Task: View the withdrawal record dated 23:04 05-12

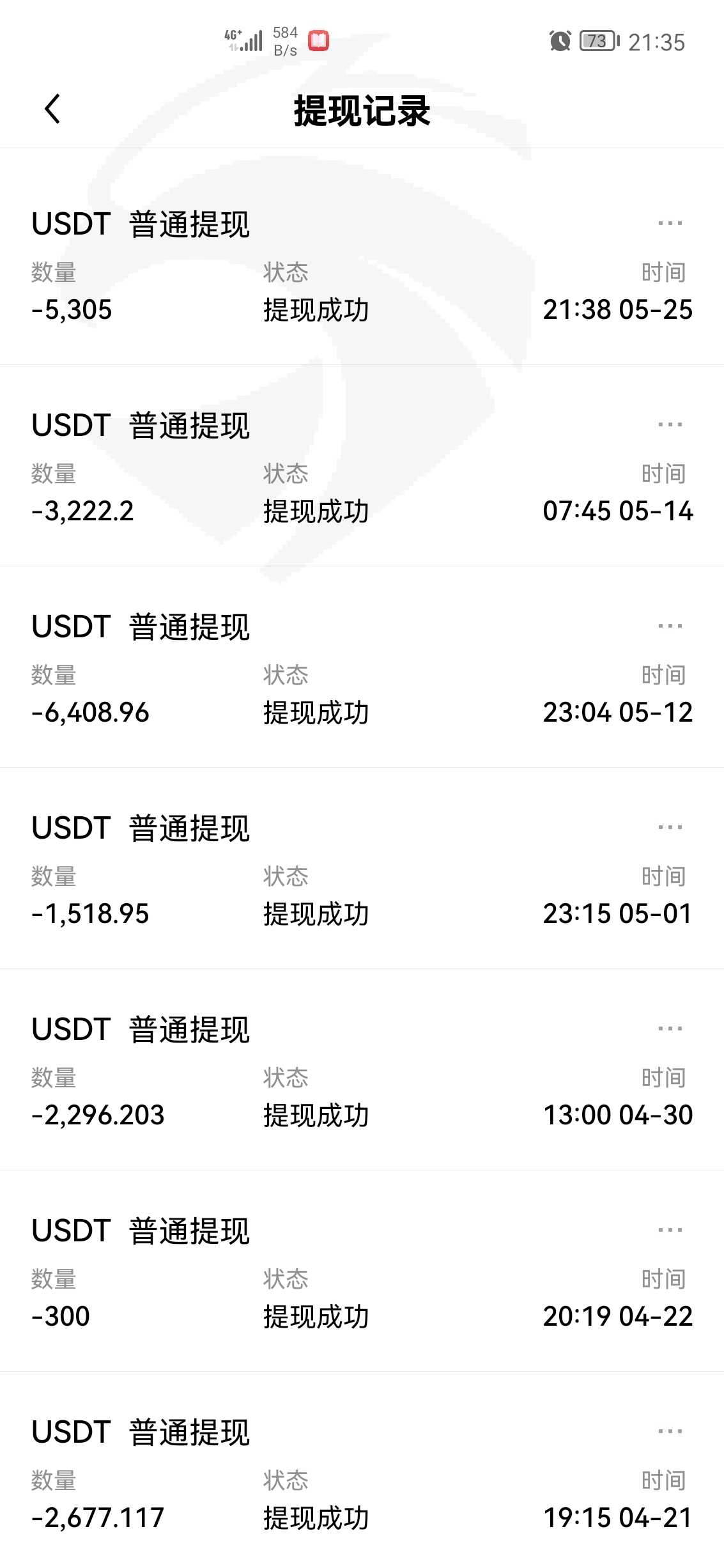Action: [362, 690]
